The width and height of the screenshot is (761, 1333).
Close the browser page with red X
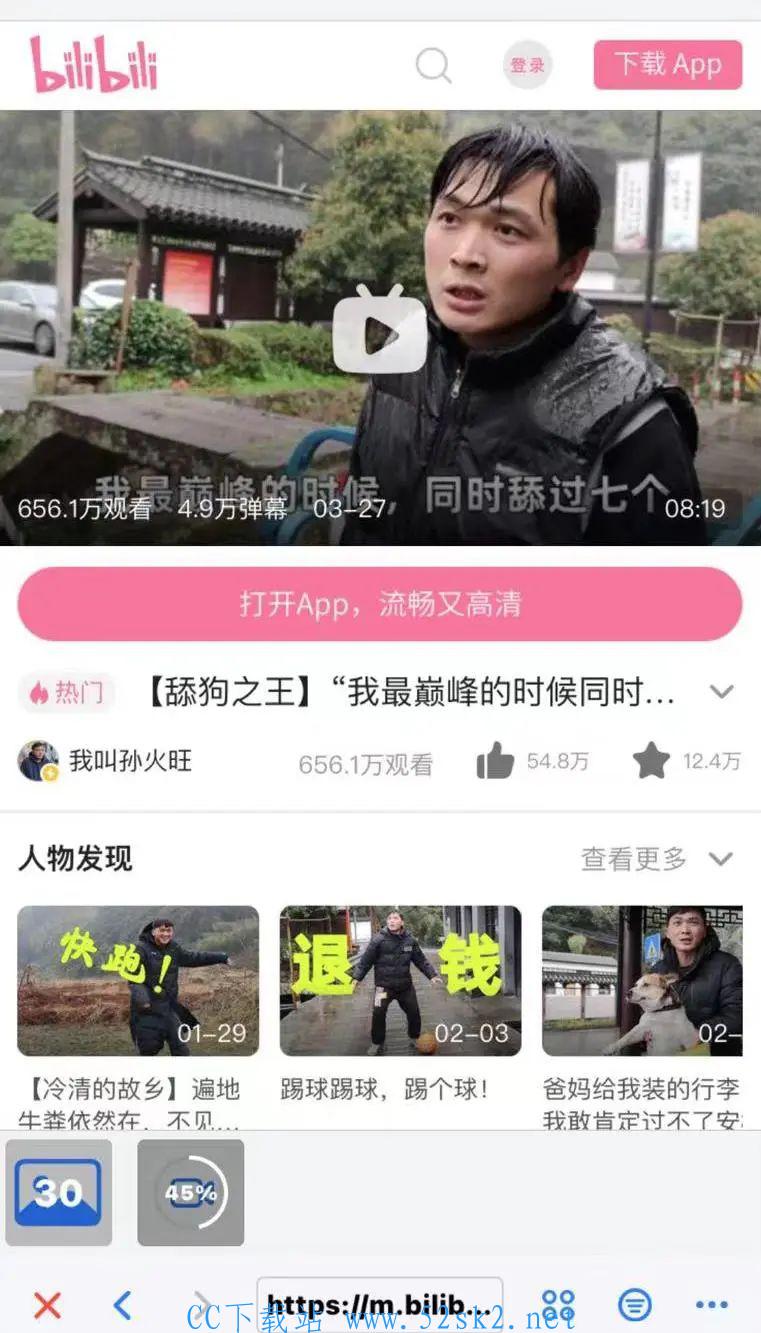click(x=47, y=1305)
